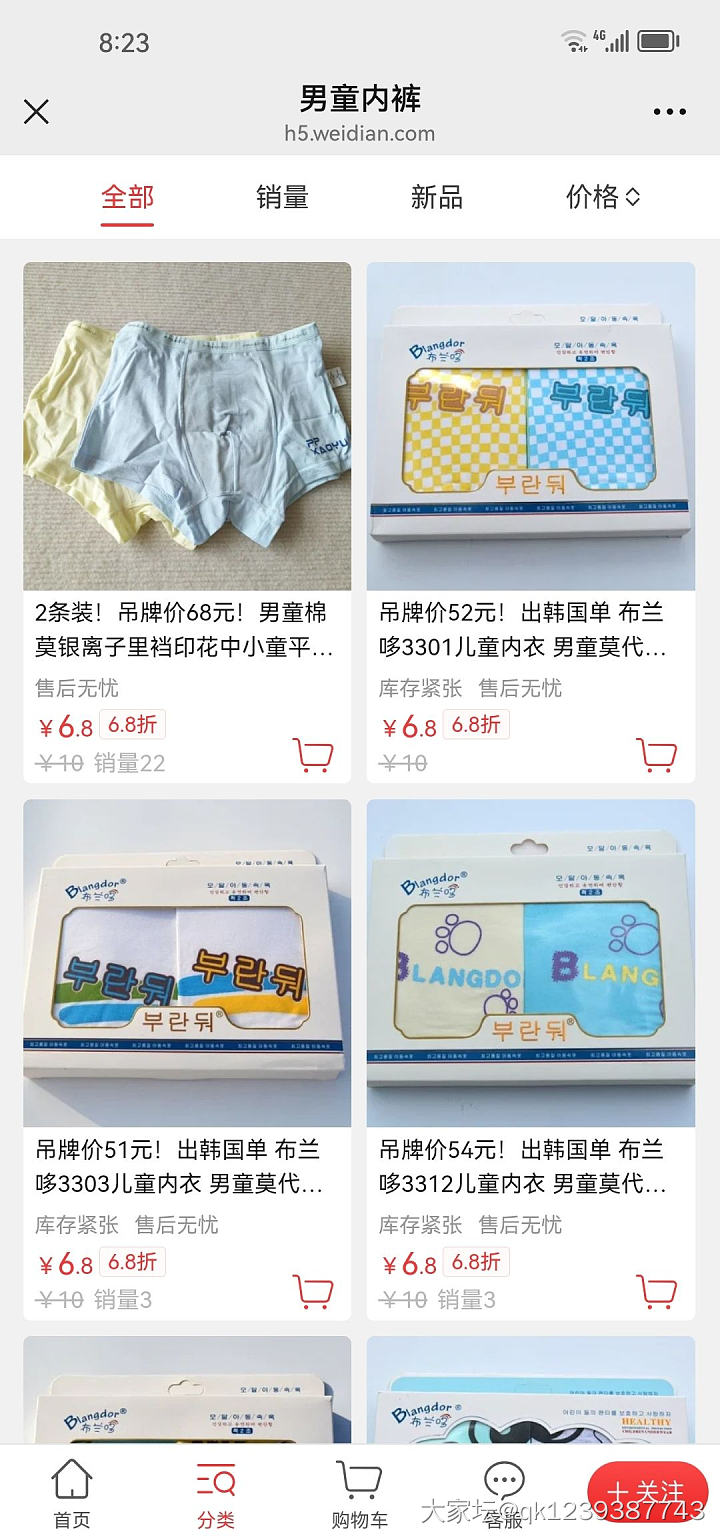Stay on the 全部 tab
The height and width of the screenshot is (1540, 720).
[126, 198]
